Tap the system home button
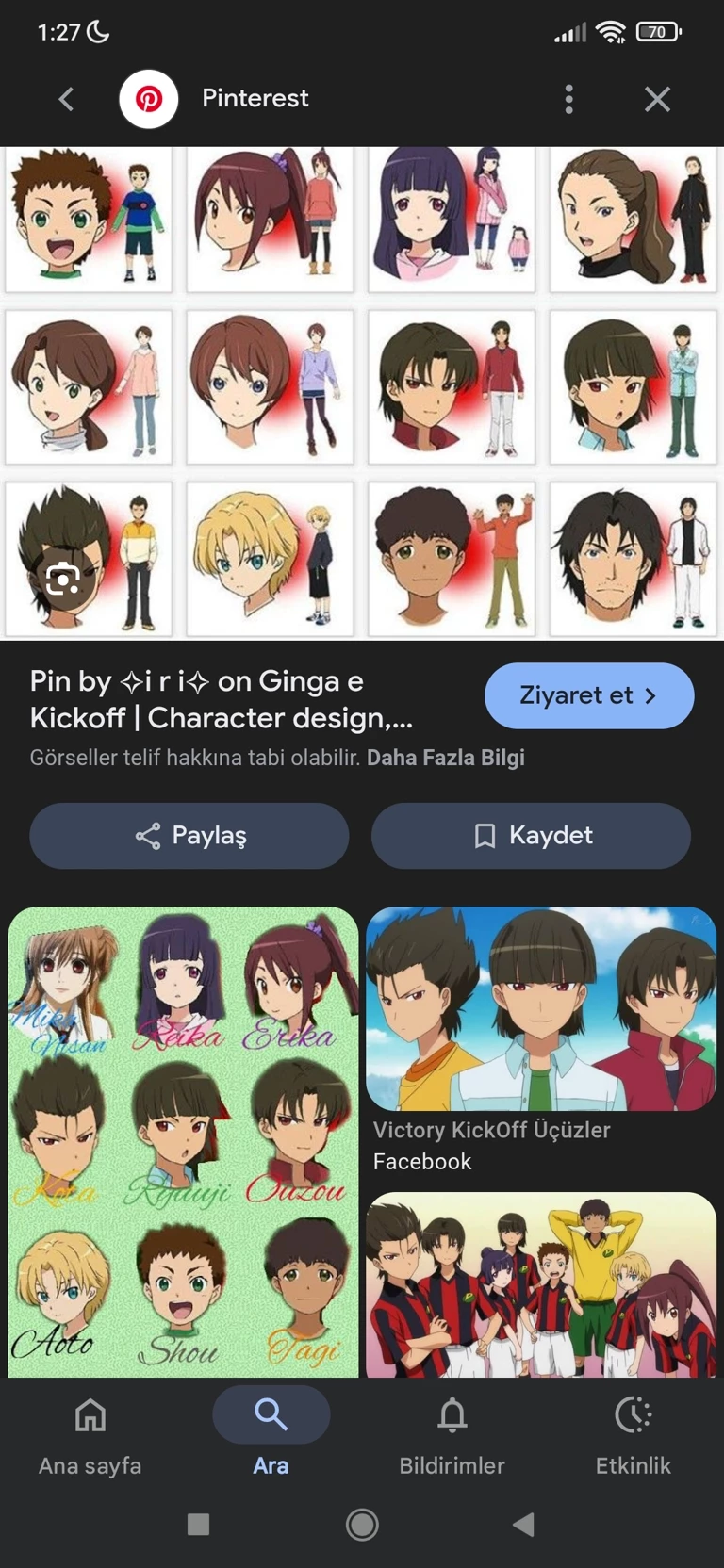Viewport: 724px width, 1568px height. (362, 1524)
